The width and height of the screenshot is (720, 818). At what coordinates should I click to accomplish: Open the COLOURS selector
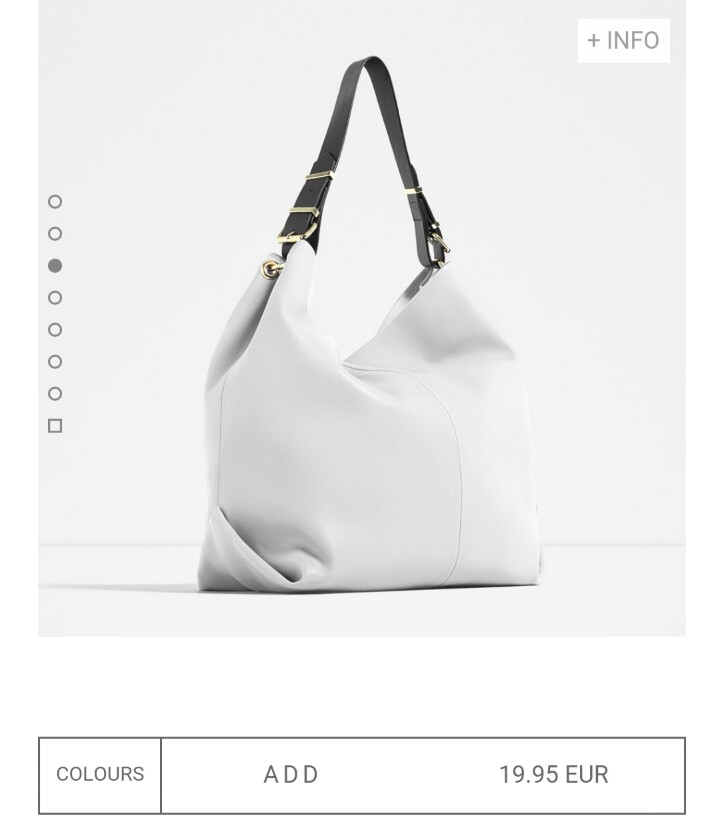click(100, 774)
